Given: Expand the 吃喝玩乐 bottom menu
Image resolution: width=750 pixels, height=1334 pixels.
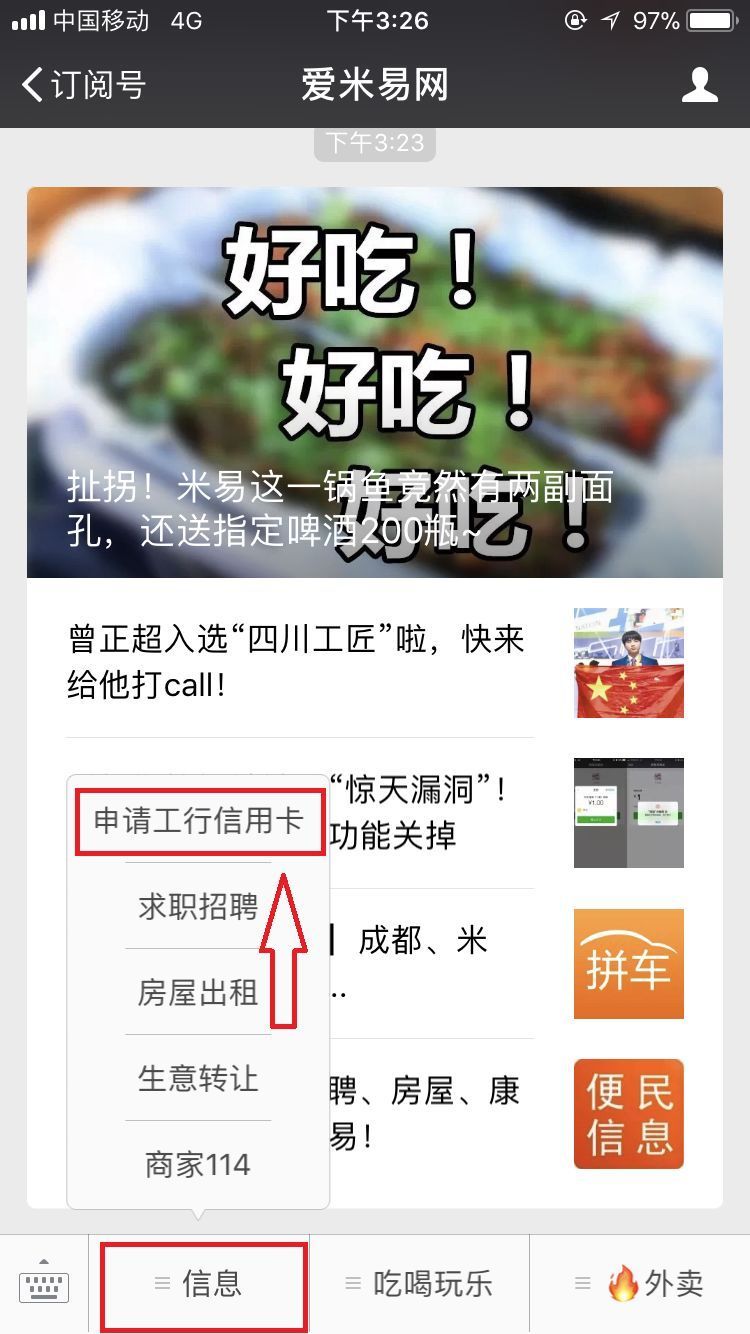Looking at the screenshot, I should (x=420, y=1284).
